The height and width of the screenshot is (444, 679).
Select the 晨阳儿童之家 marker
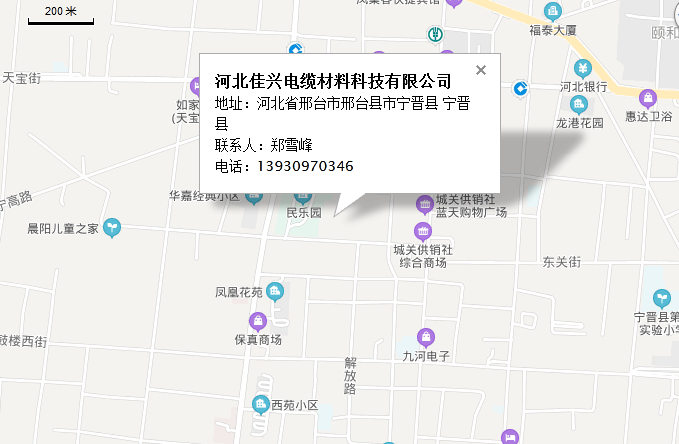[112, 228]
